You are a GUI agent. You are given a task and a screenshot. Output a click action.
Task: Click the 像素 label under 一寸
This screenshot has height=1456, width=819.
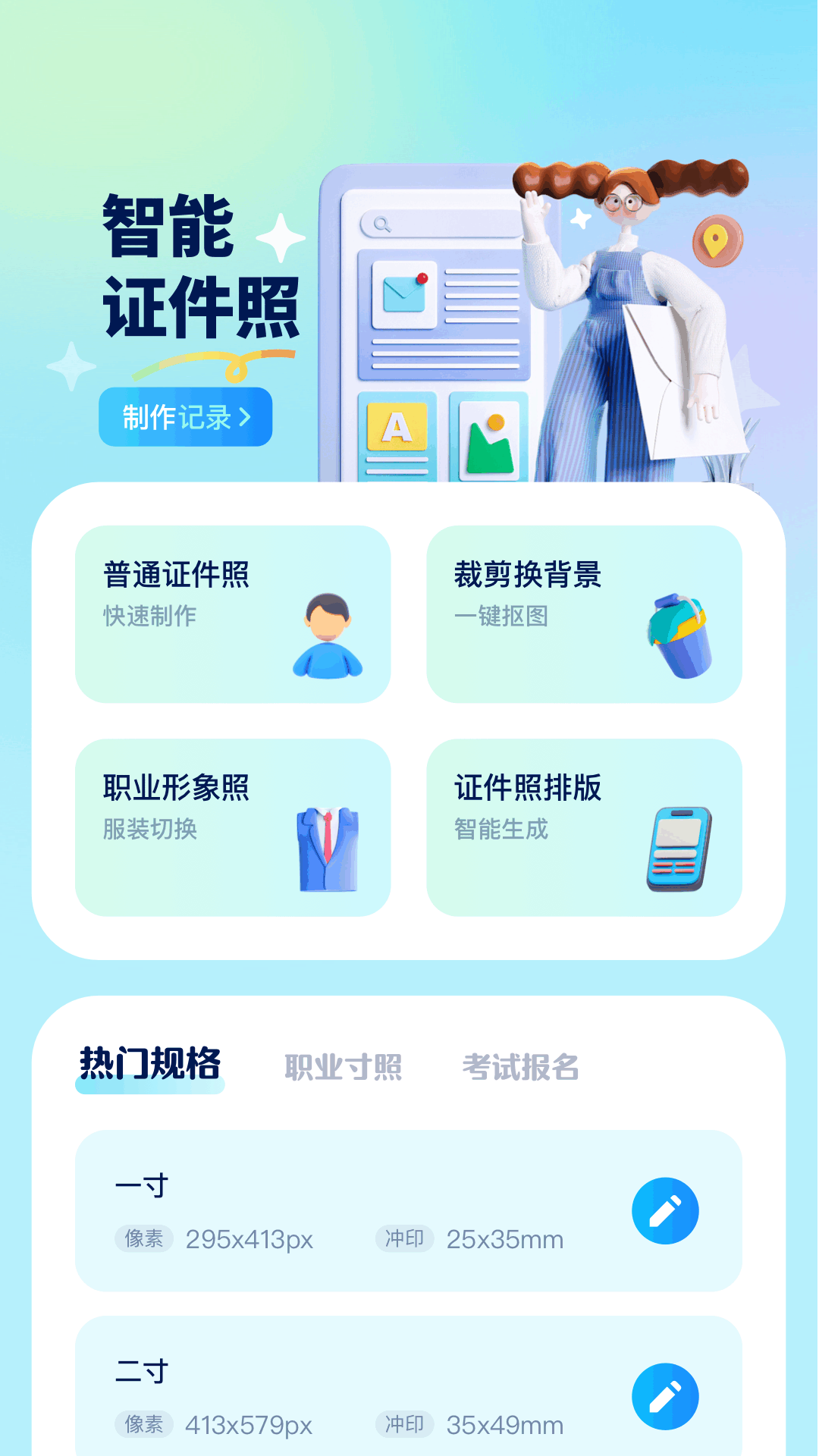pyautogui.click(x=143, y=1240)
